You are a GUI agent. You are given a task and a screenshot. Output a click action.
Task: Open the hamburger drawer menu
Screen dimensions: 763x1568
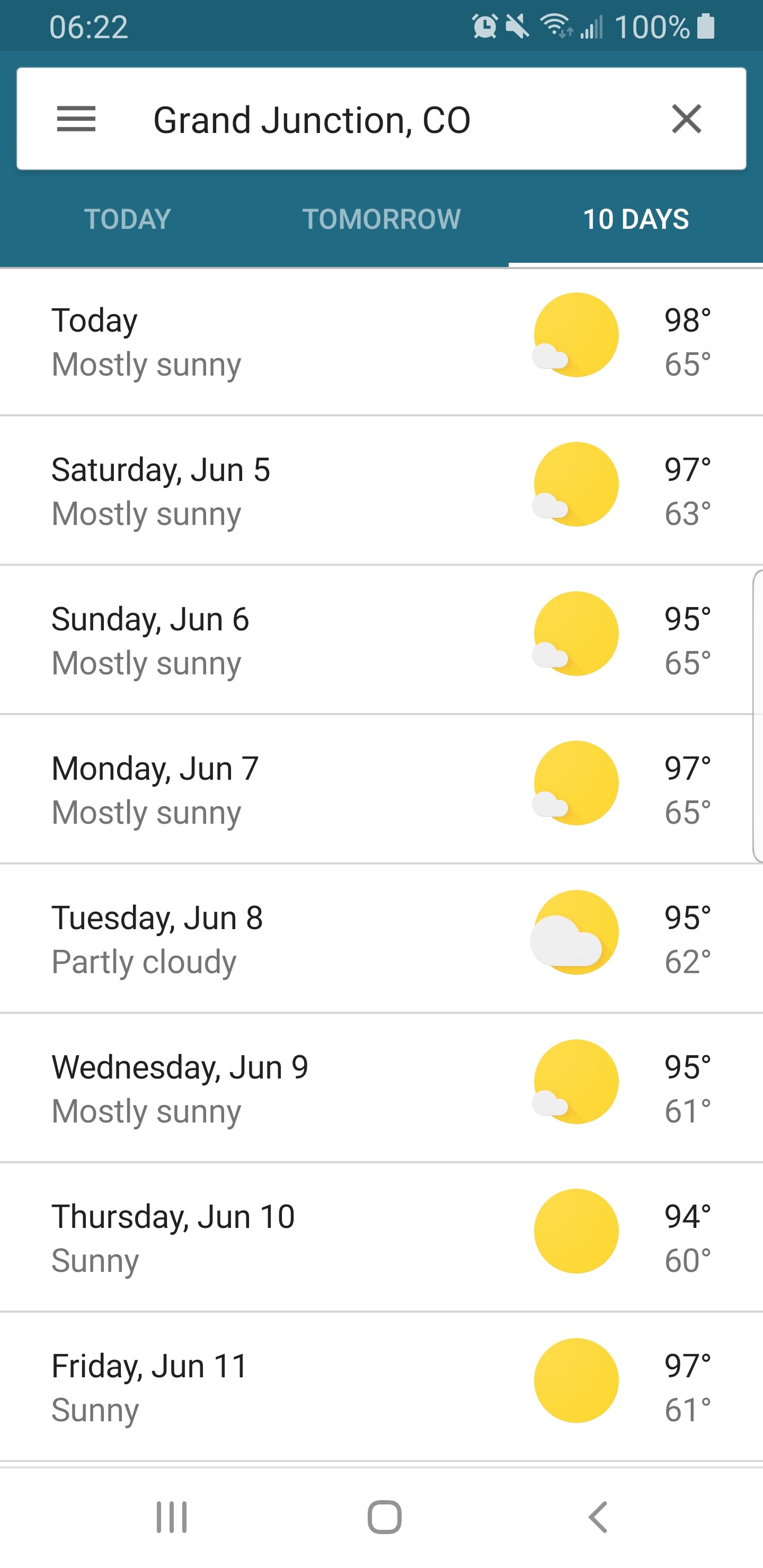click(x=76, y=119)
